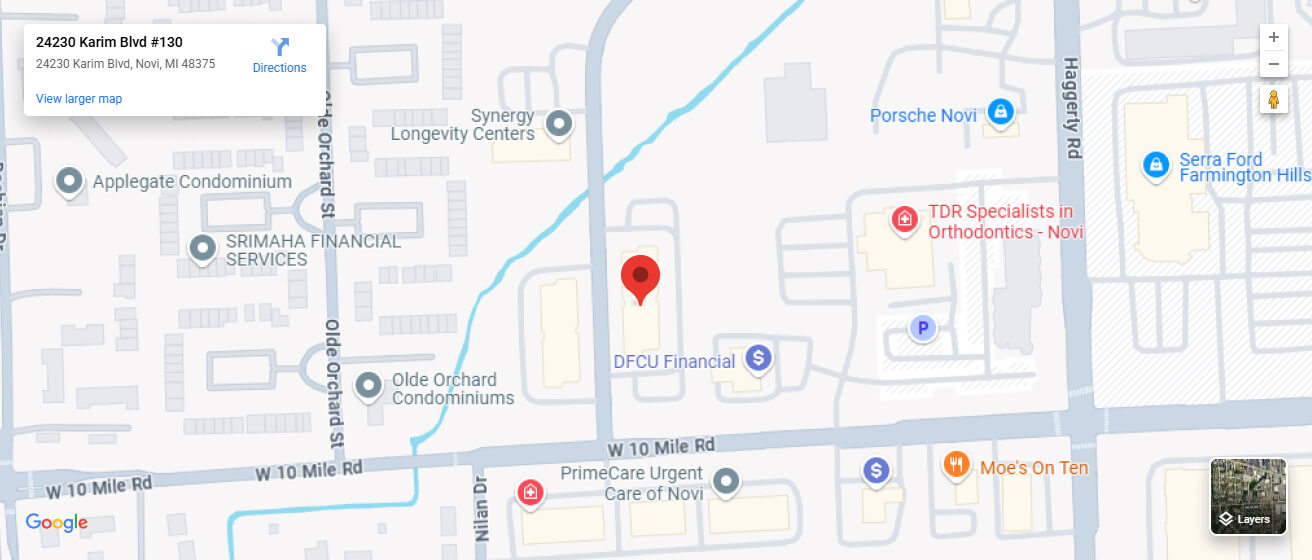Select the DFCU Financial marker
The image size is (1312, 560).
758,357
